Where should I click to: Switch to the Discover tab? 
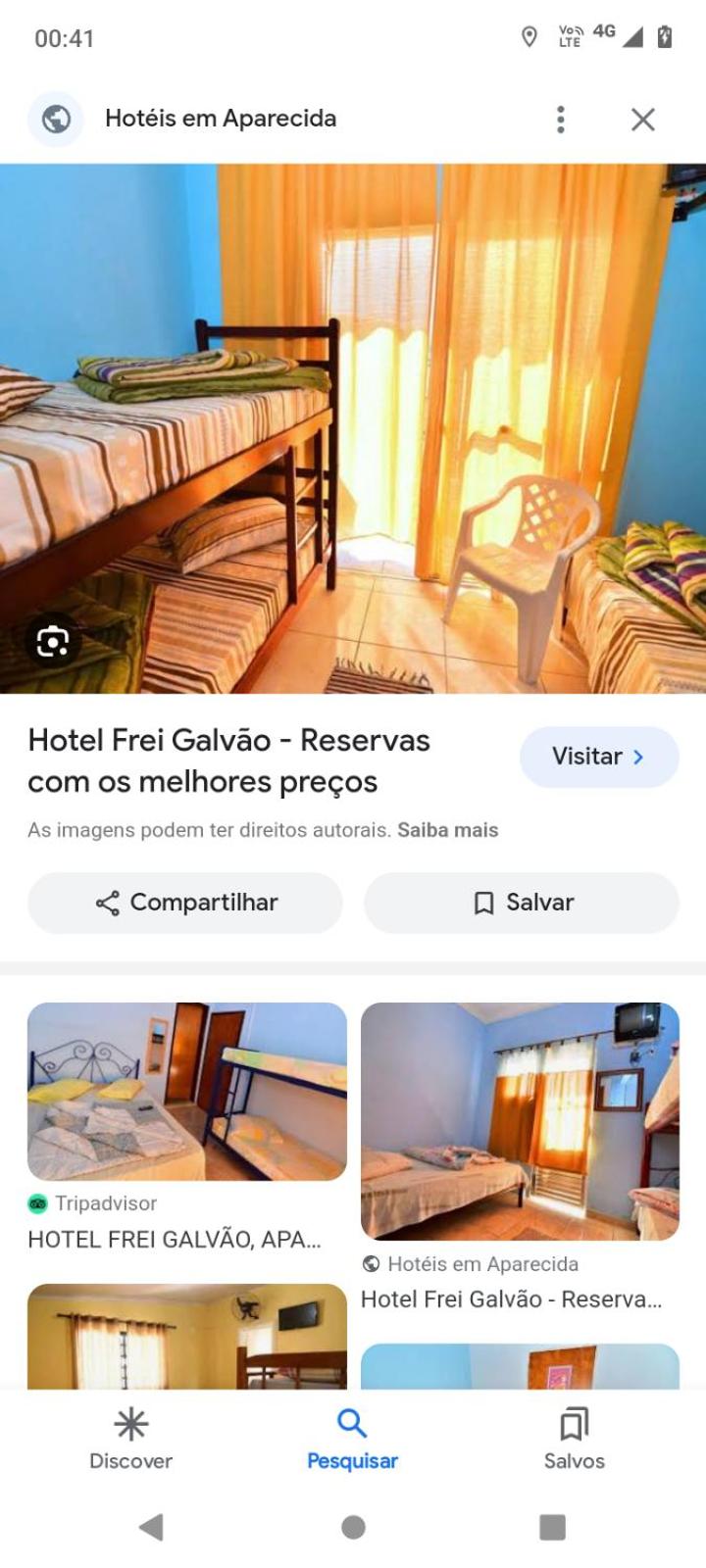[130, 1439]
